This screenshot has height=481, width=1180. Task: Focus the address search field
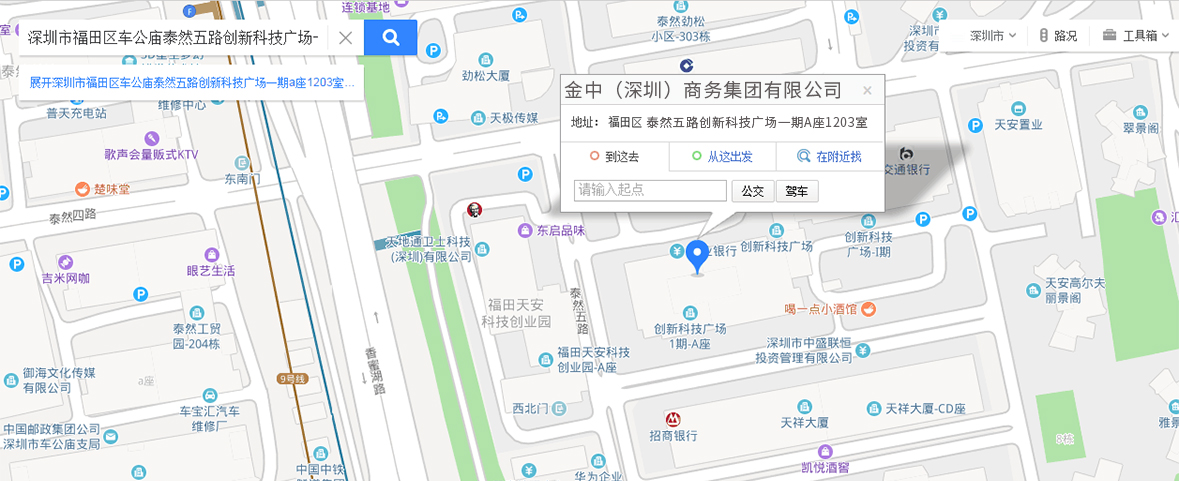[x=175, y=38]
